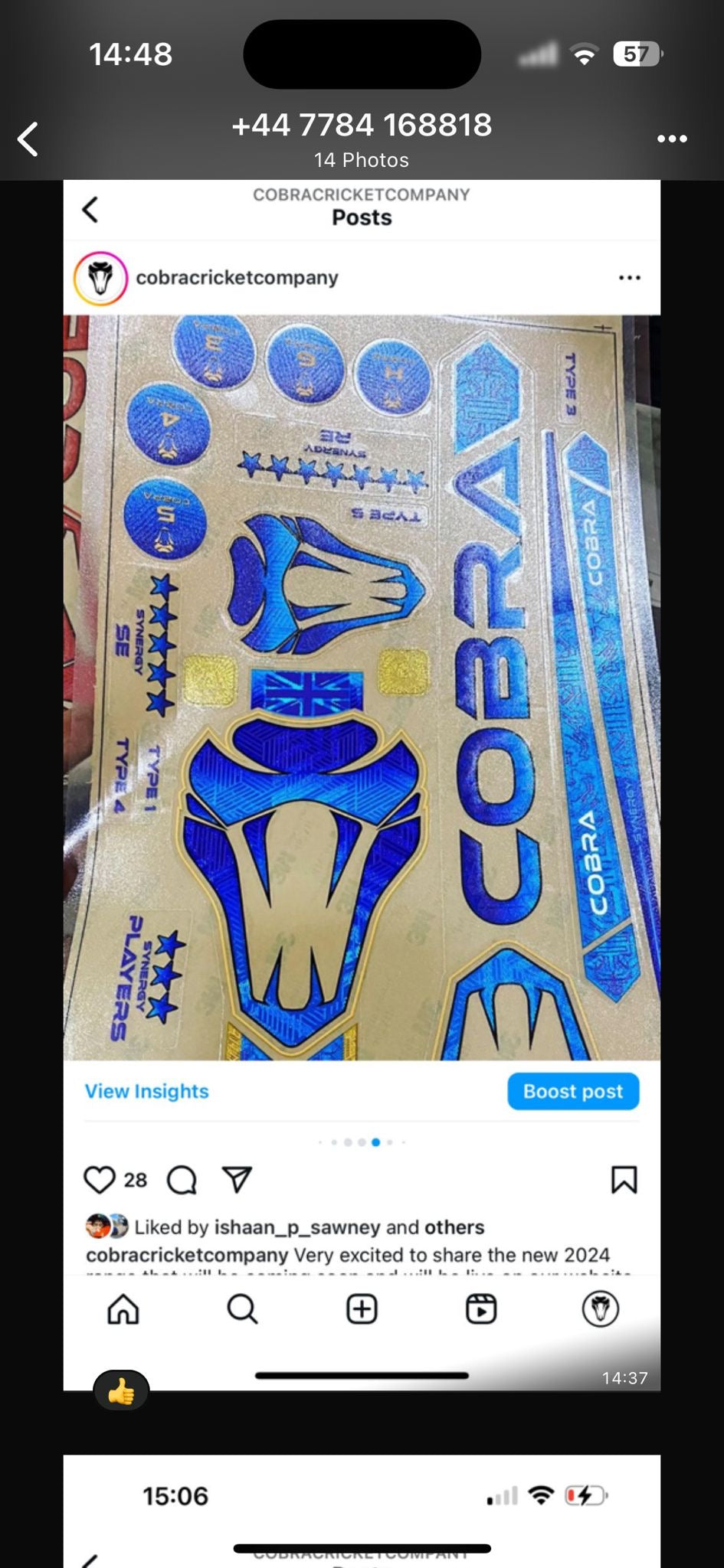
Task: Open the next photo showing 15:06
Action: tap(362, 1512)
